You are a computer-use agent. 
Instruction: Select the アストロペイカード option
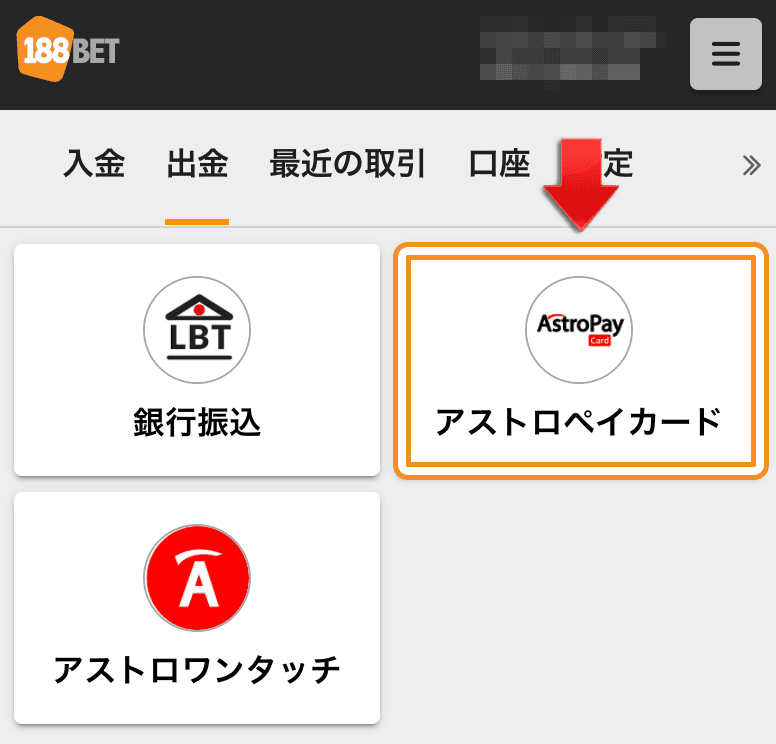[579, 361]
